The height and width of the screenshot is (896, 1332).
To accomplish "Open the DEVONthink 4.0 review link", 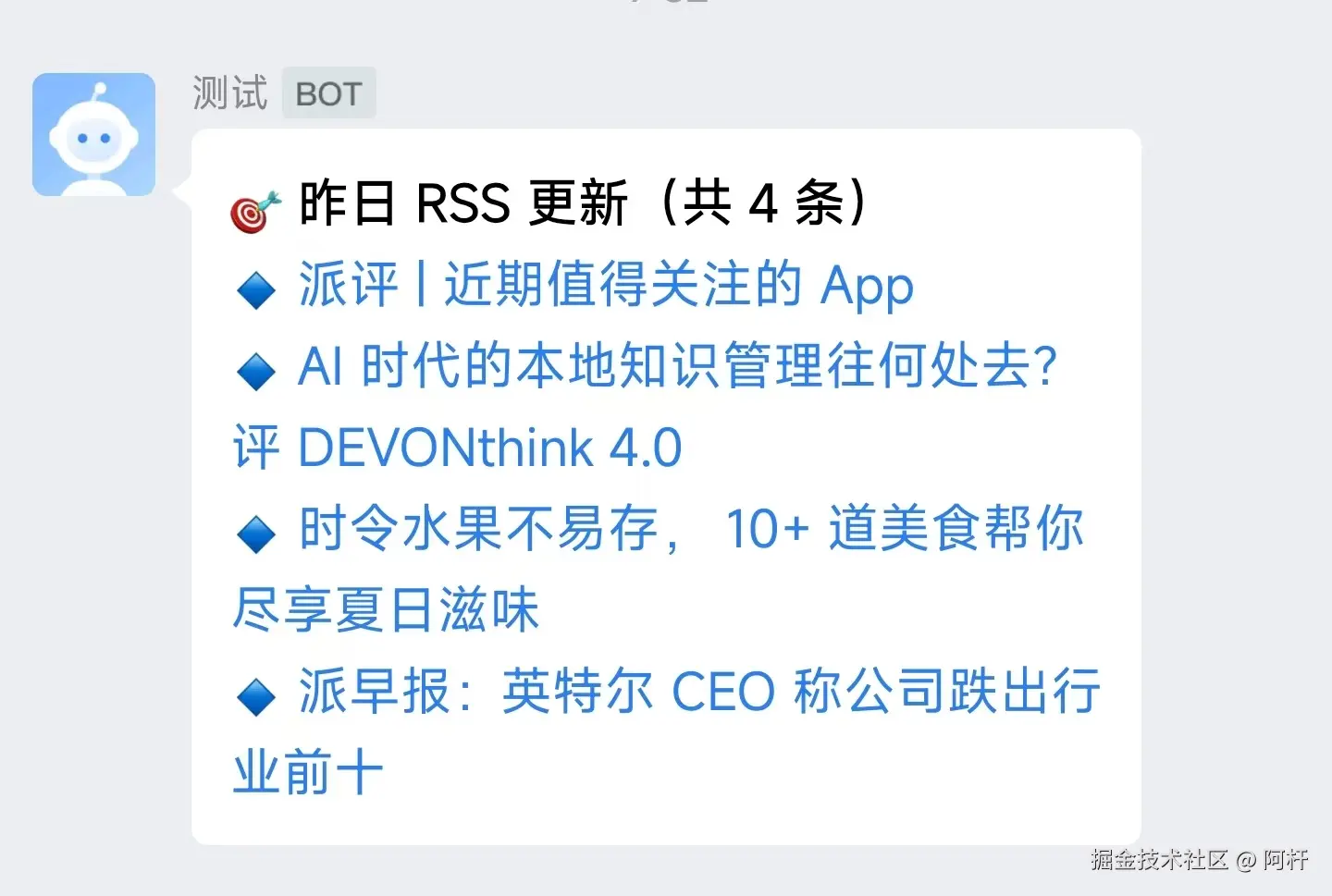I will coord(677,367).
